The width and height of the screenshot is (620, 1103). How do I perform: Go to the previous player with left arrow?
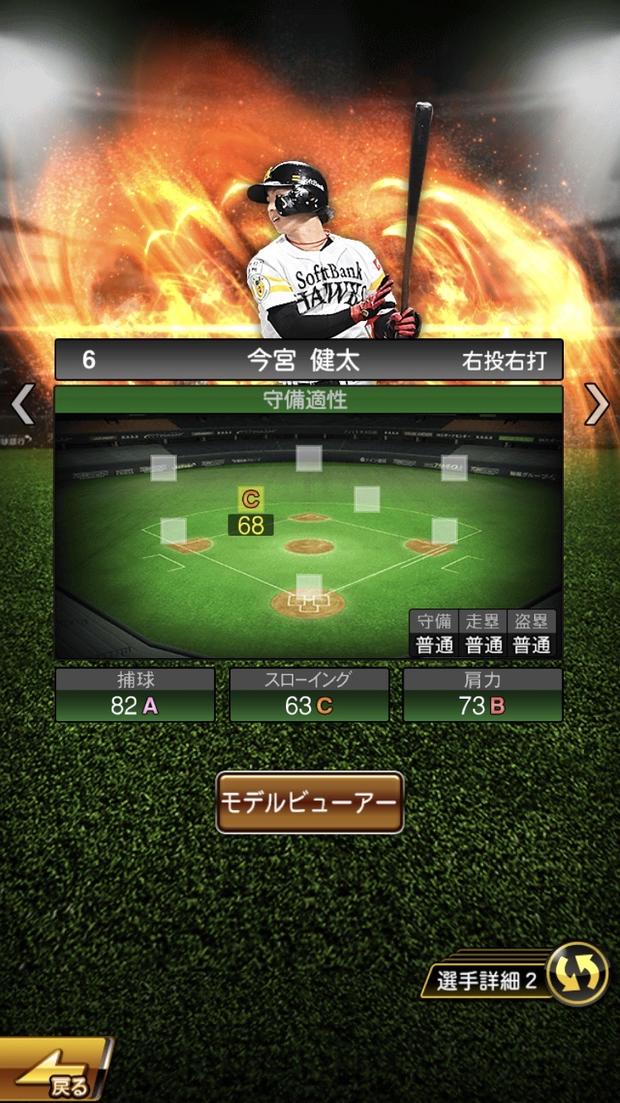click(x=22, y=405)
